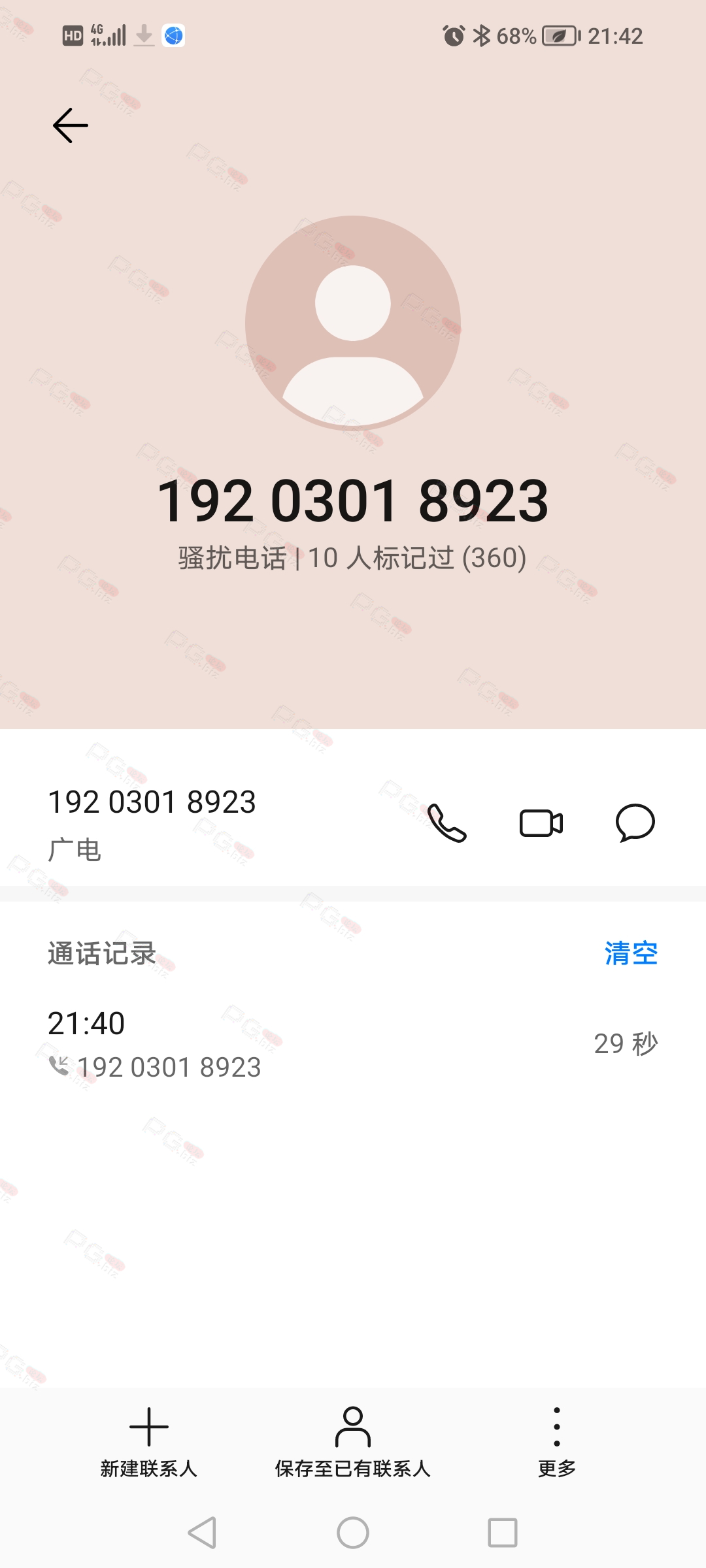
Task: Send a message to this number
Action: pyautogui.click(x=635, y=823)
